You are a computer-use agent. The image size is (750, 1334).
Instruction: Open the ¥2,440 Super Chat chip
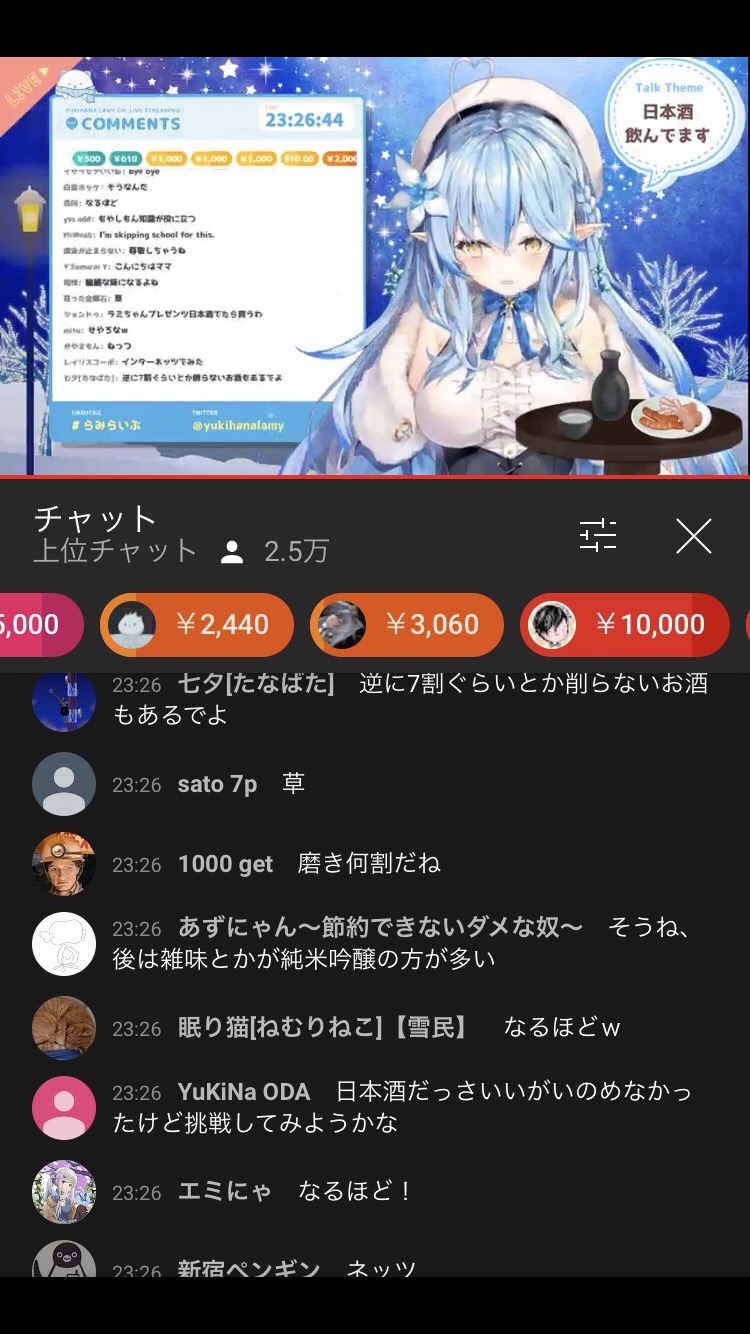(x=197, y=625)
